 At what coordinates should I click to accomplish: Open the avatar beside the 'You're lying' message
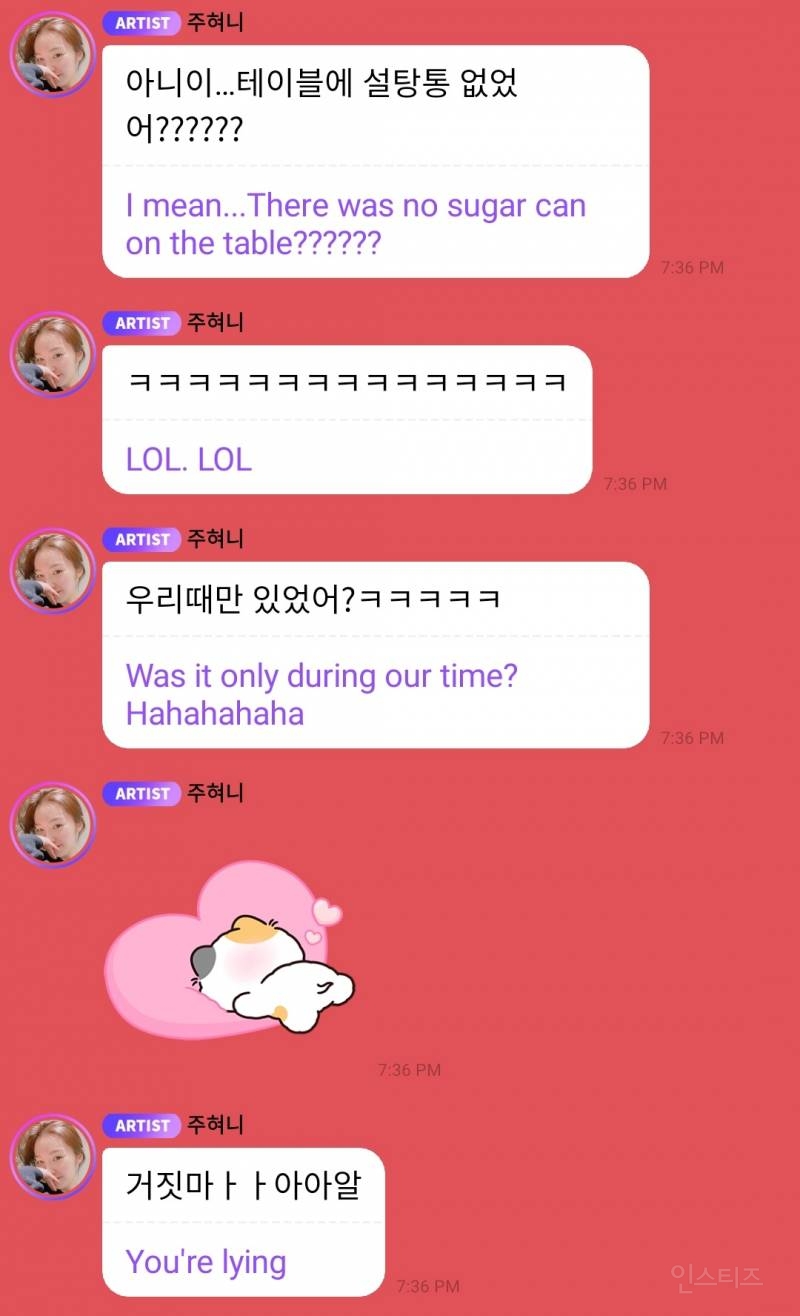tap(53, 1158)
